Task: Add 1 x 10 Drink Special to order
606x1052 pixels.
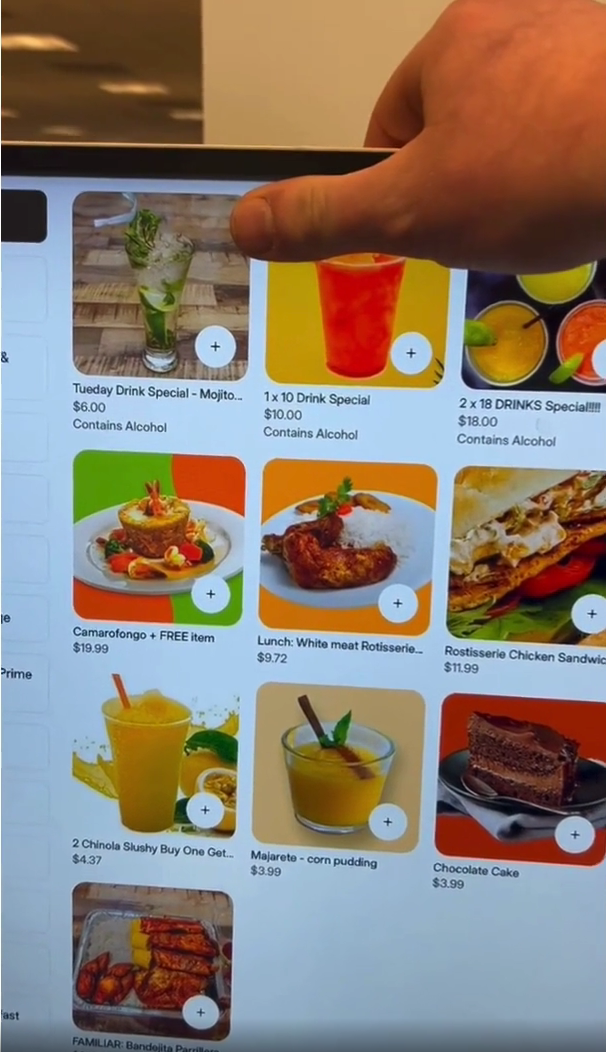Action: coord(410,353)
